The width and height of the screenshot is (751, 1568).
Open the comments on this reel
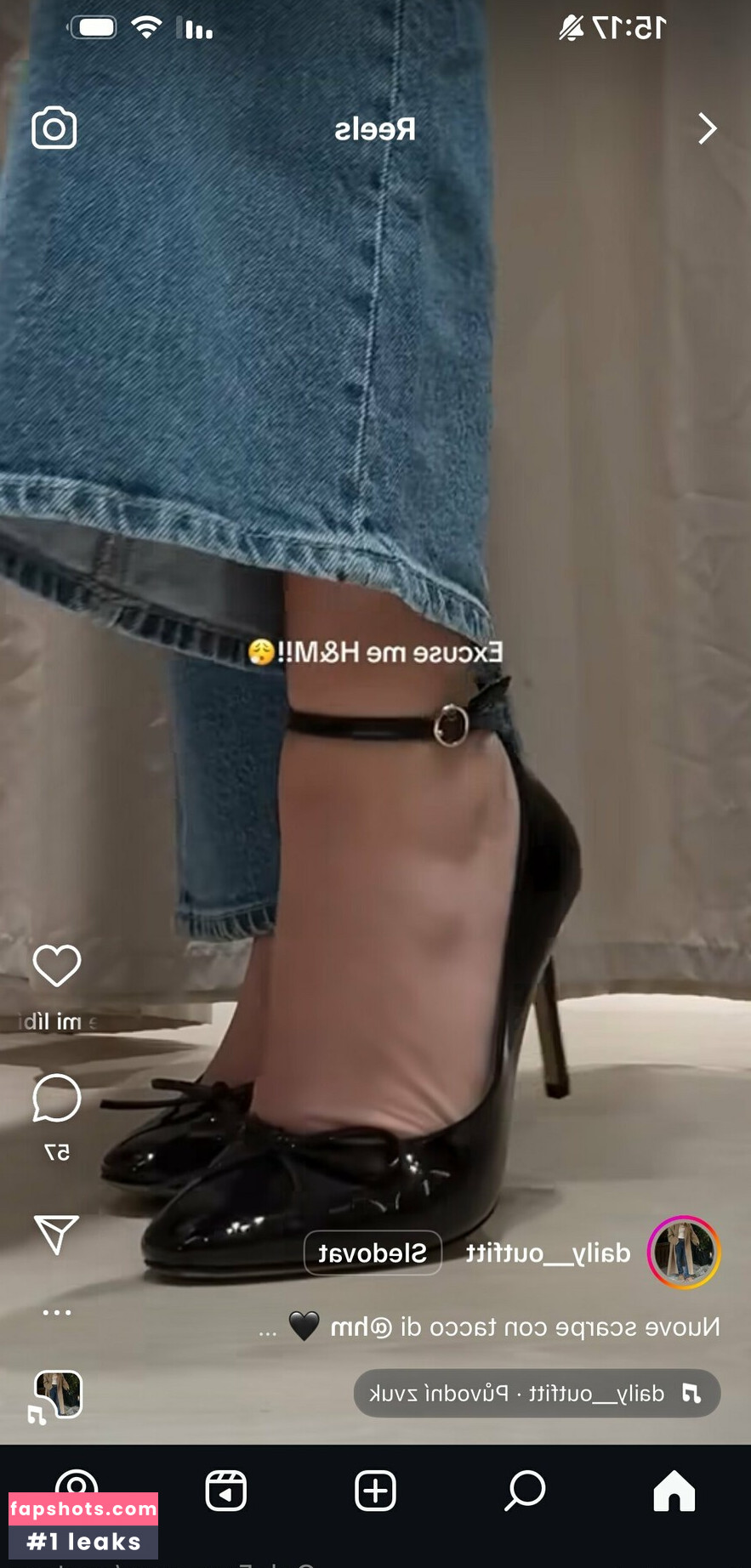pos(56,1098)
